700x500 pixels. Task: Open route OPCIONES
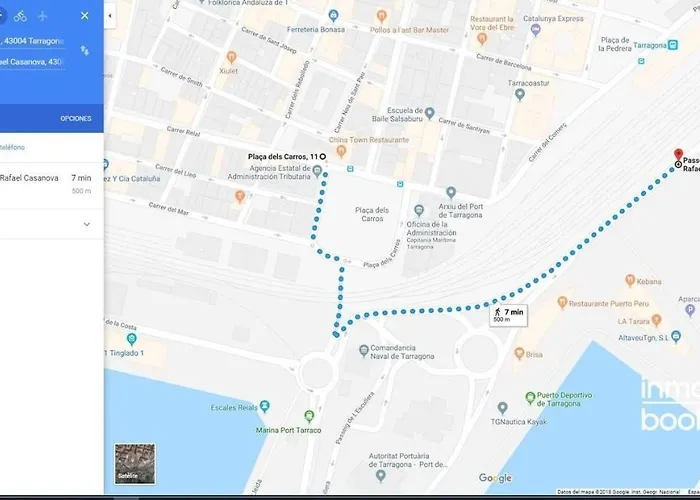pyautogui.click(x=76, y=118)
